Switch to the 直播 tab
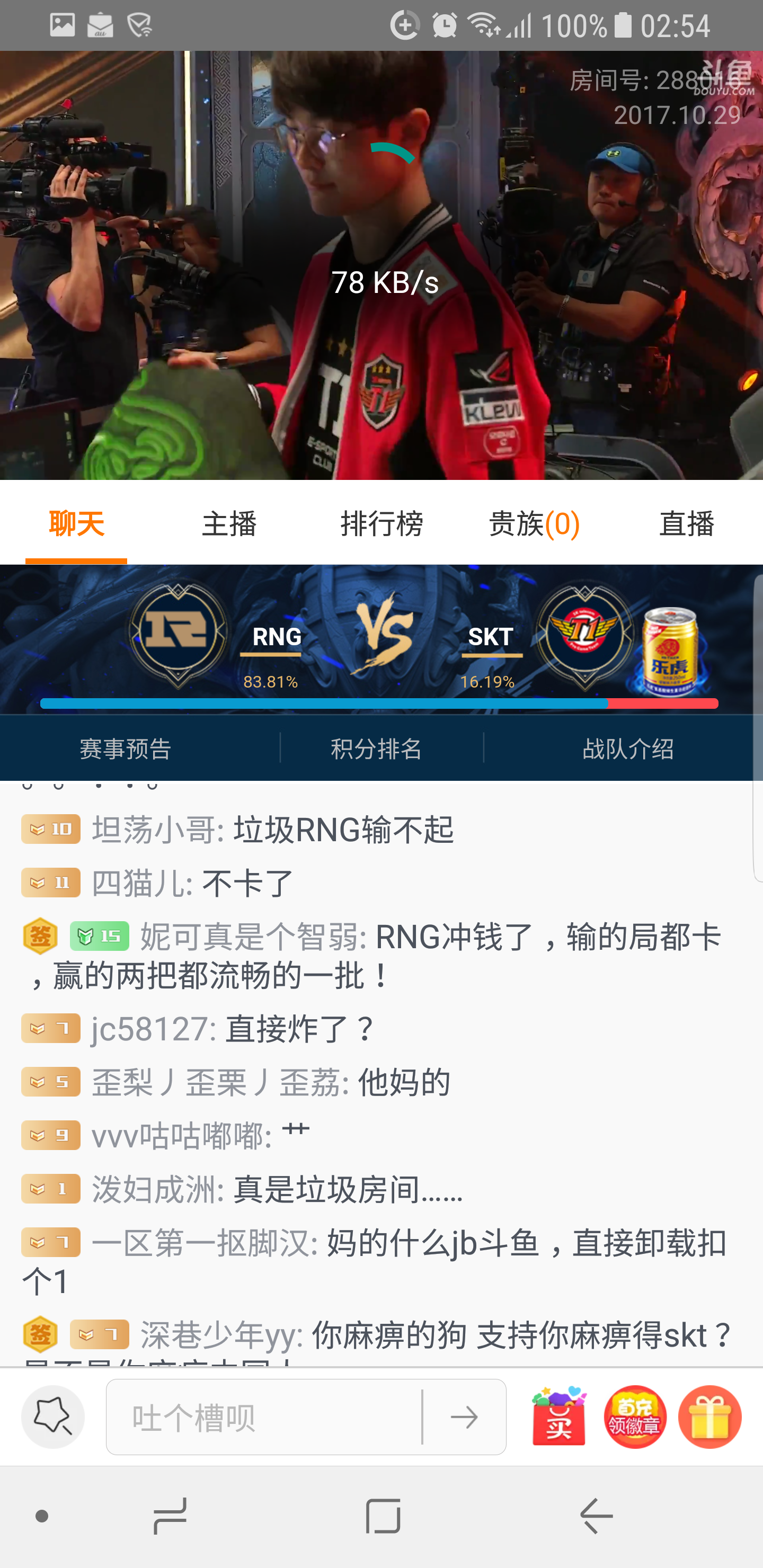 coord(686,523)
